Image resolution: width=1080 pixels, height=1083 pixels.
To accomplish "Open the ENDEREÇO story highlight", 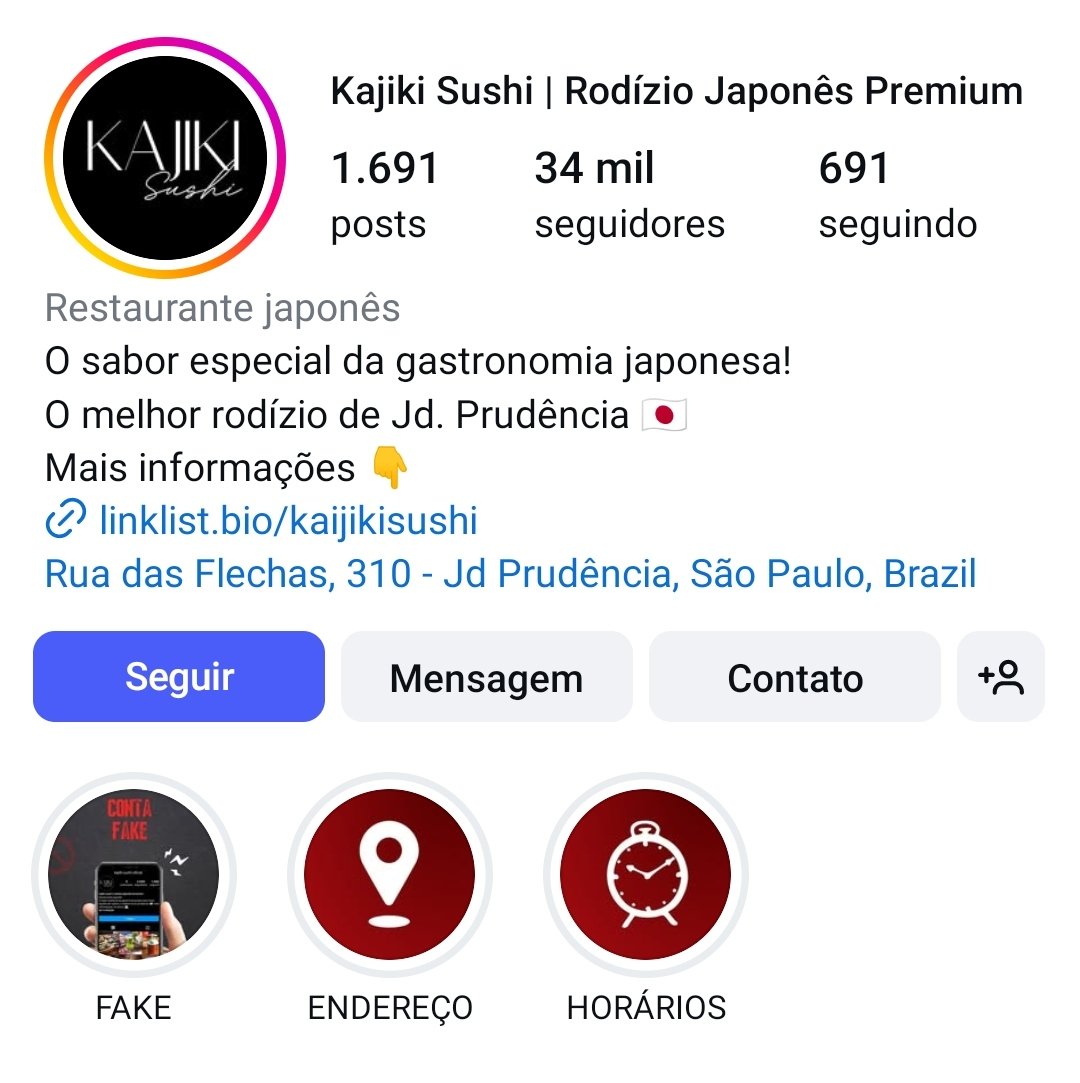I will pos(389,875).
